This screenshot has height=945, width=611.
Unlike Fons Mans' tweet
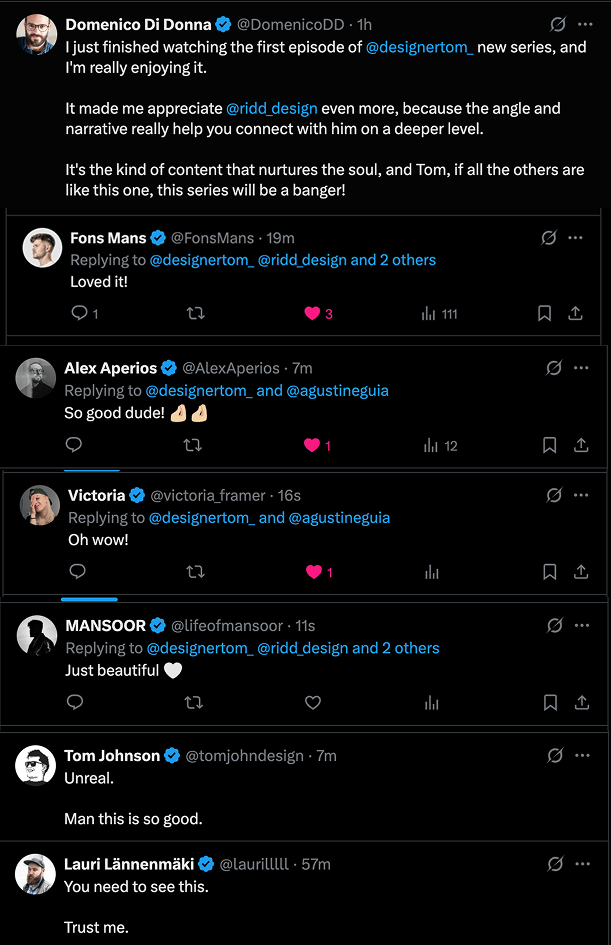coord(313,313)
